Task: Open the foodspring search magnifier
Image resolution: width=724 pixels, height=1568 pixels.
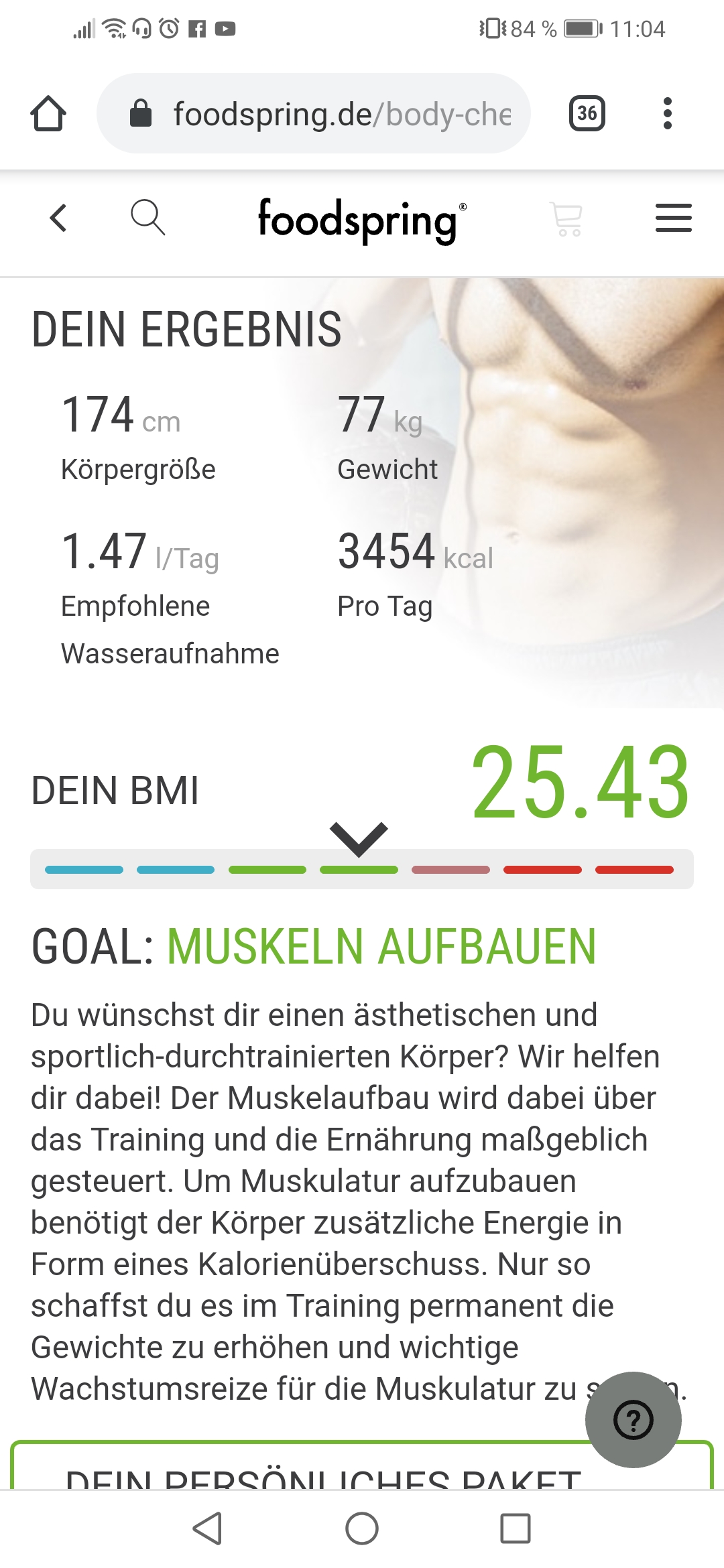Action: (x=147, y=218)
